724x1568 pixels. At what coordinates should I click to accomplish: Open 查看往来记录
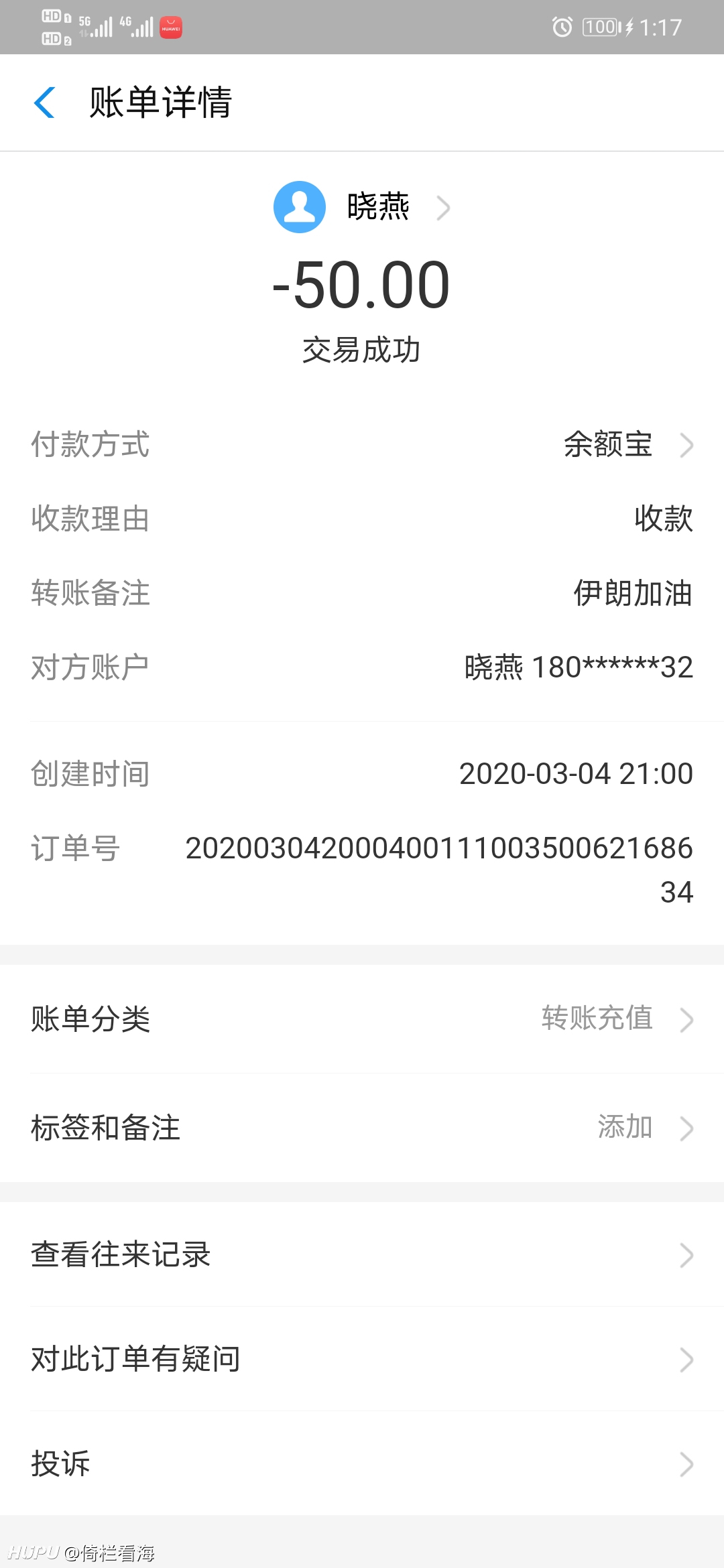pos(362,1254)
